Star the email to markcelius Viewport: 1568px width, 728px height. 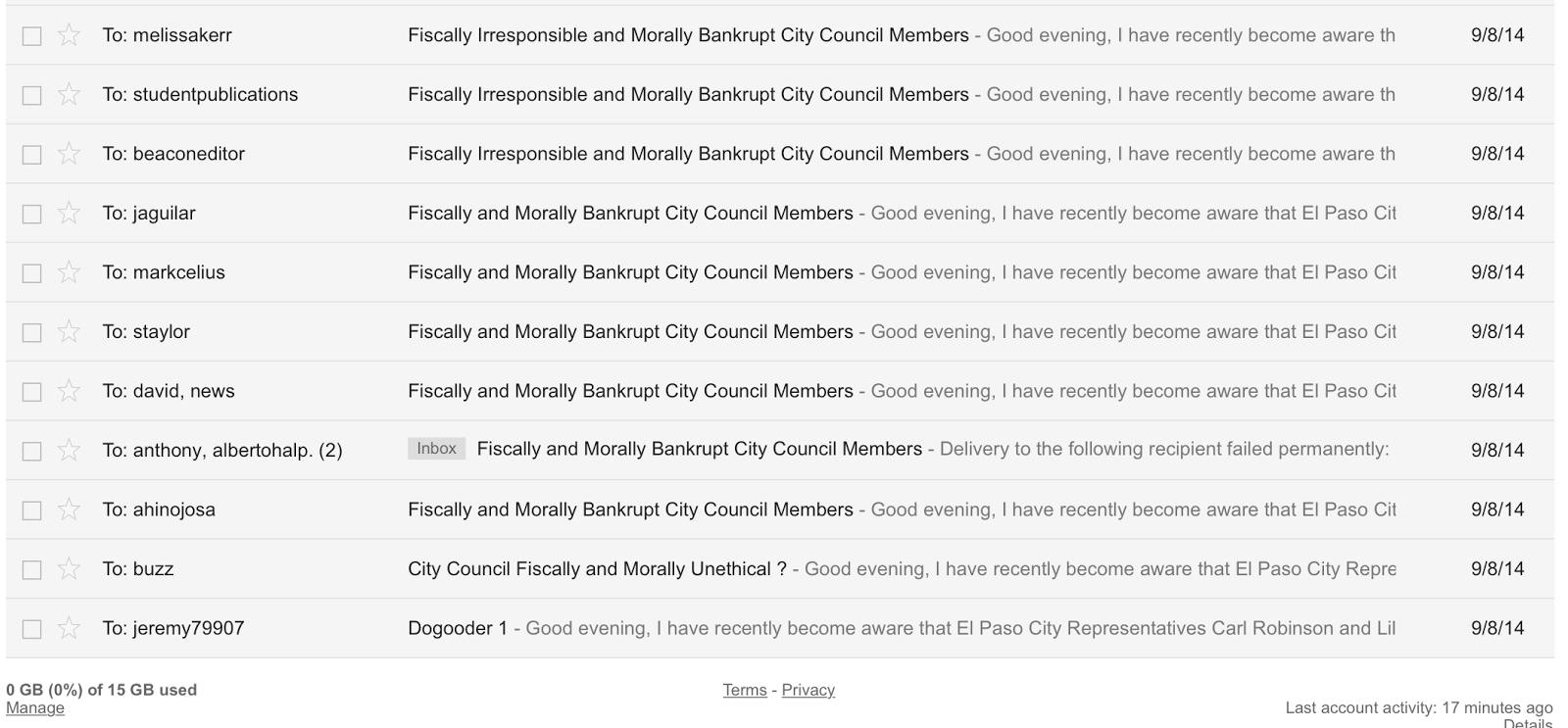(x=69, y=272)
